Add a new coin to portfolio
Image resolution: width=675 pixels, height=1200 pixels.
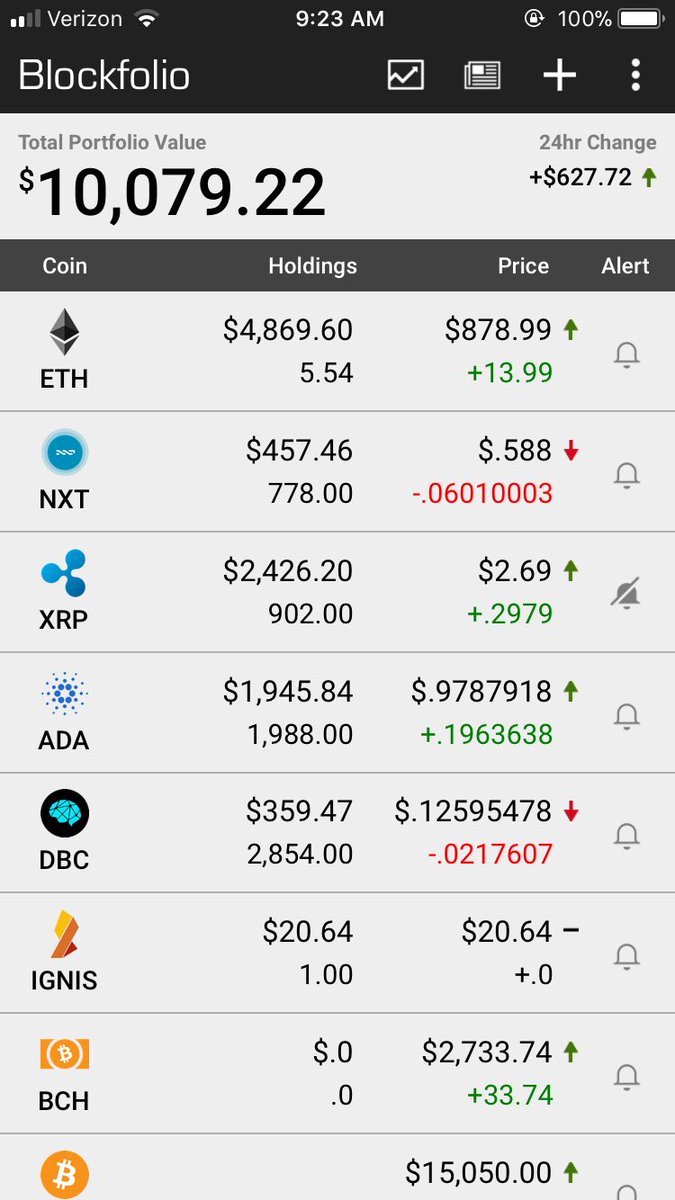(560, 76)
